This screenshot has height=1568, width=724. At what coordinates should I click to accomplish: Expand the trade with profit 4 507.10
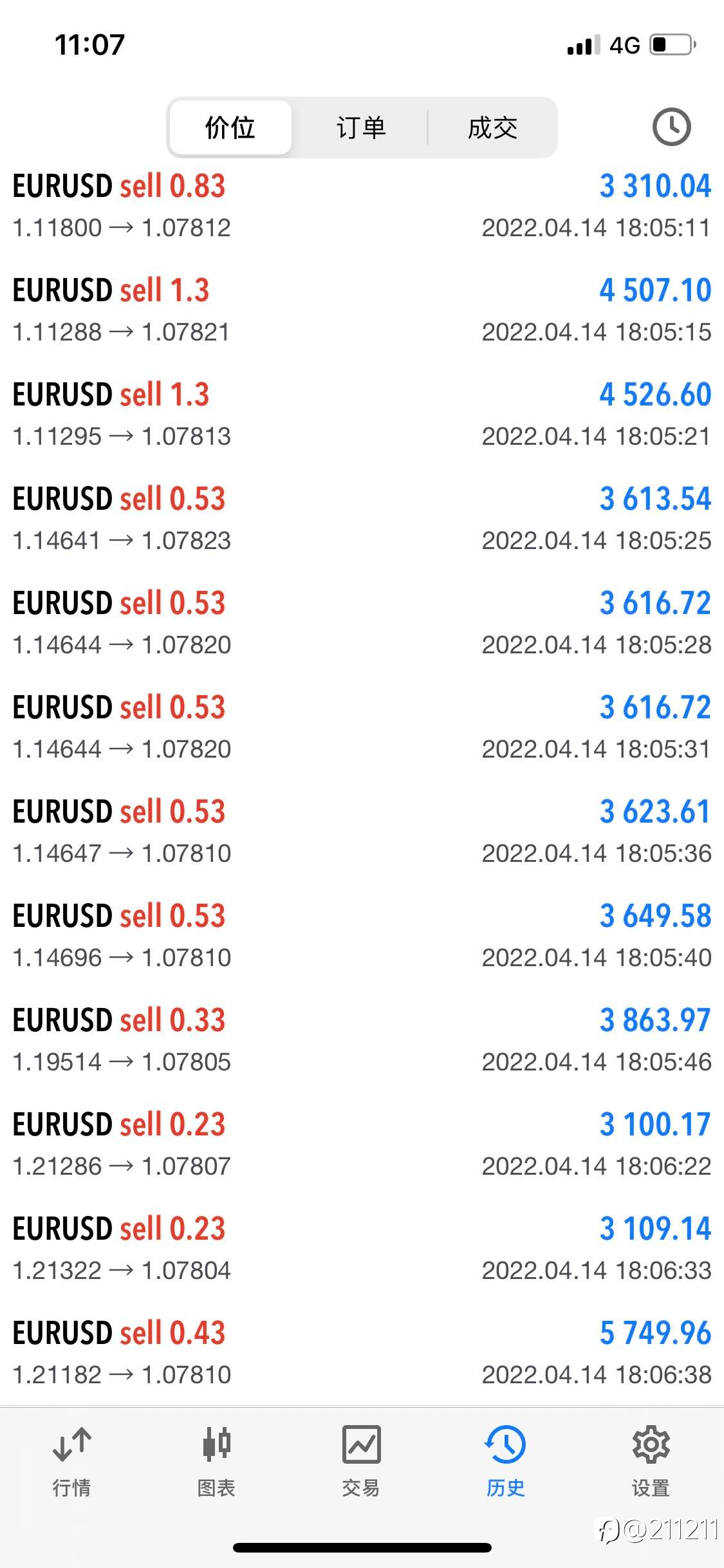(362, 310)
